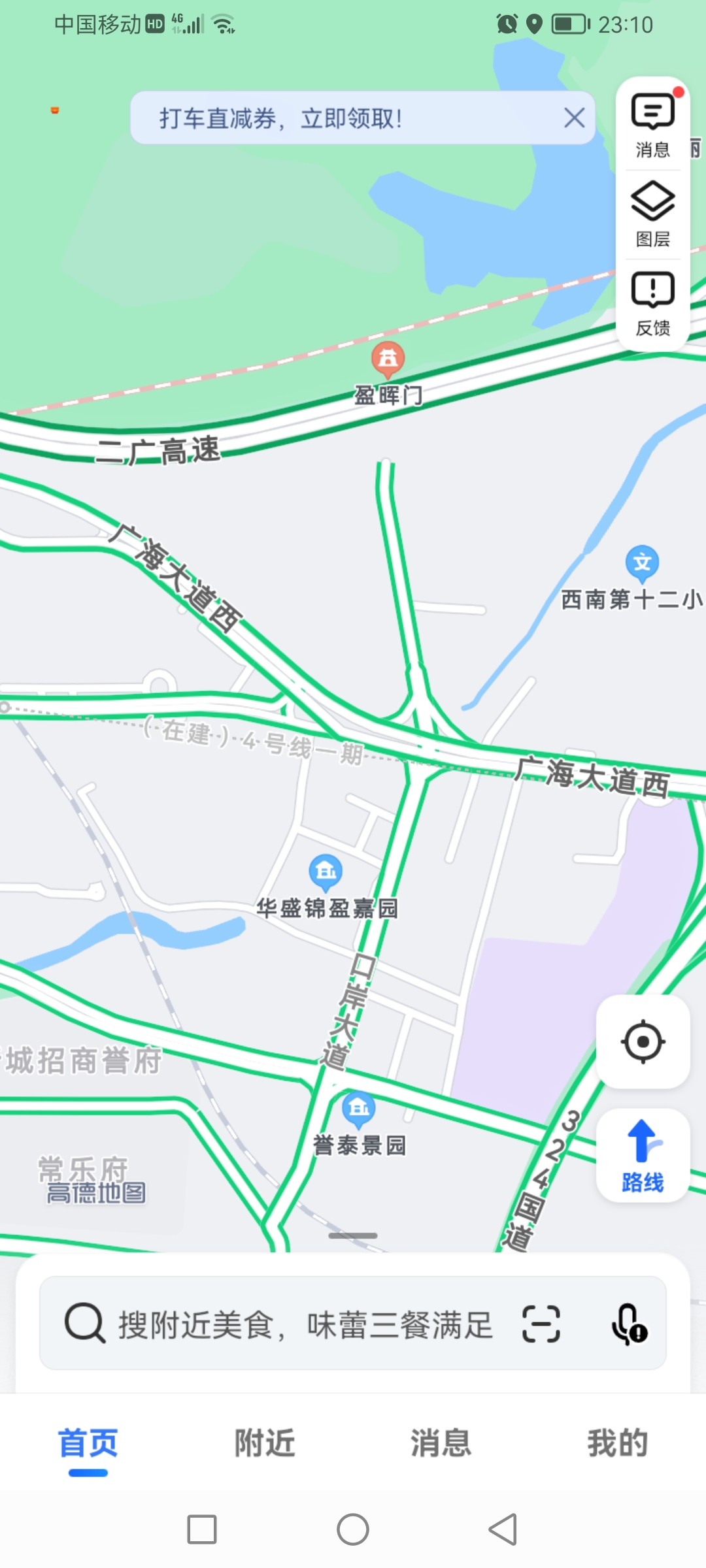Select the 华盛锦盈嘉园 residential marker
The width and height of the screenshot is (706, 1568).
326,872
